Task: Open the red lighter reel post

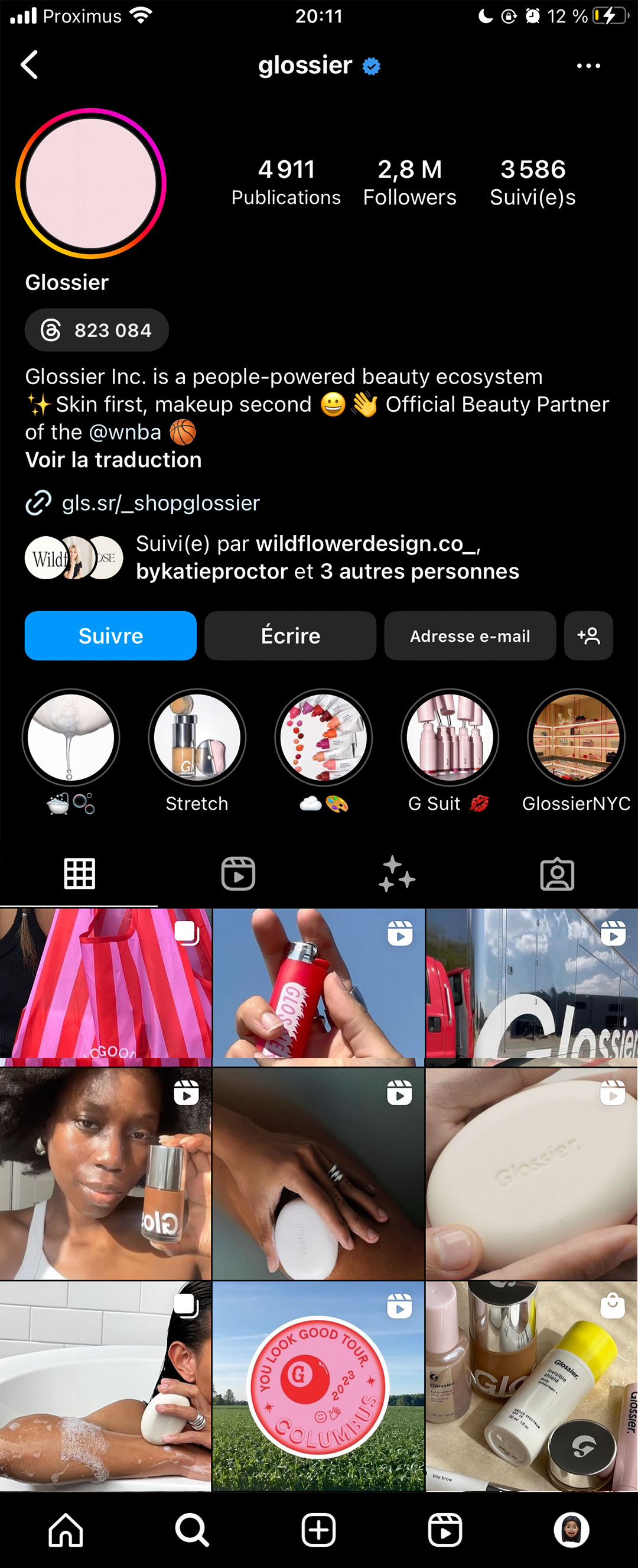Action: [x=318, y=986]
